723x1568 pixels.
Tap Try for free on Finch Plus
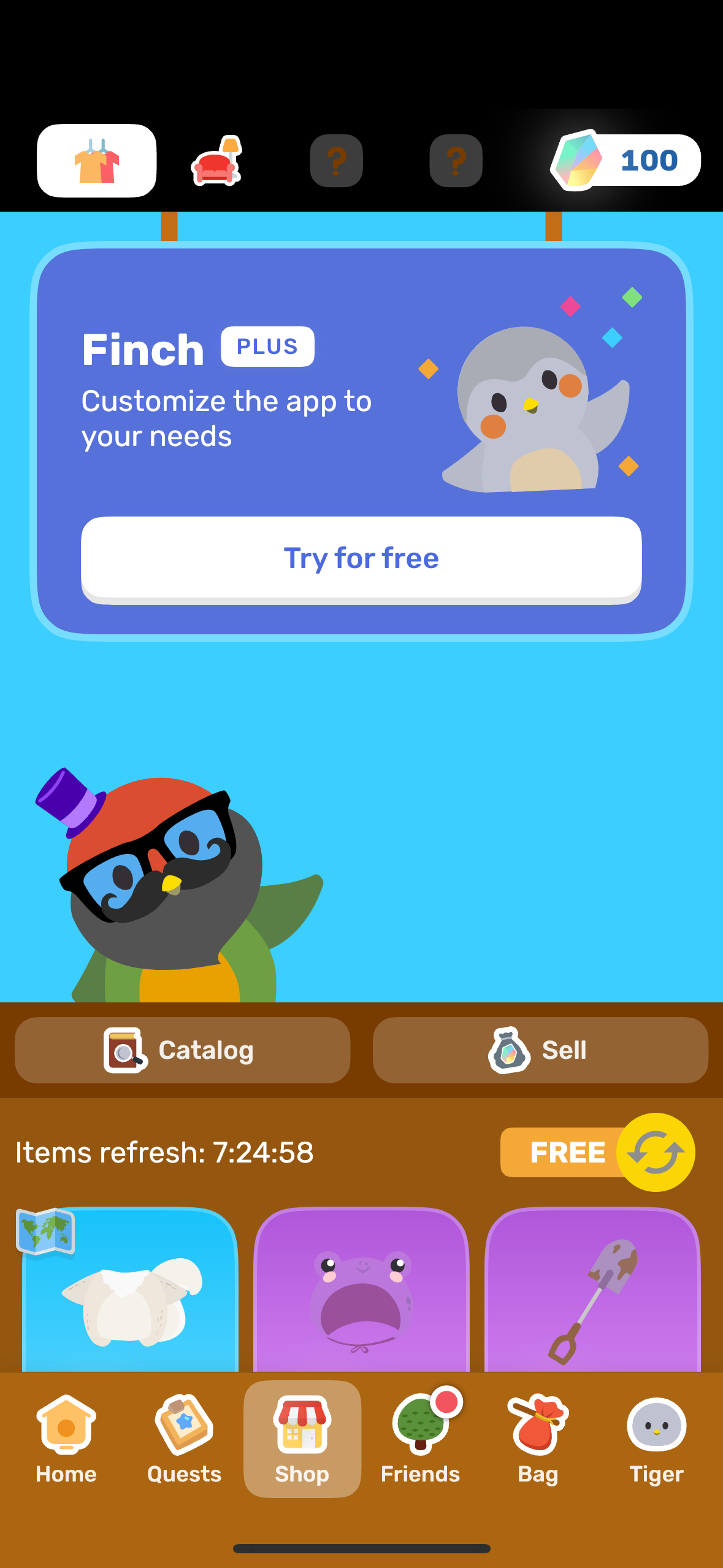point(361,557)
